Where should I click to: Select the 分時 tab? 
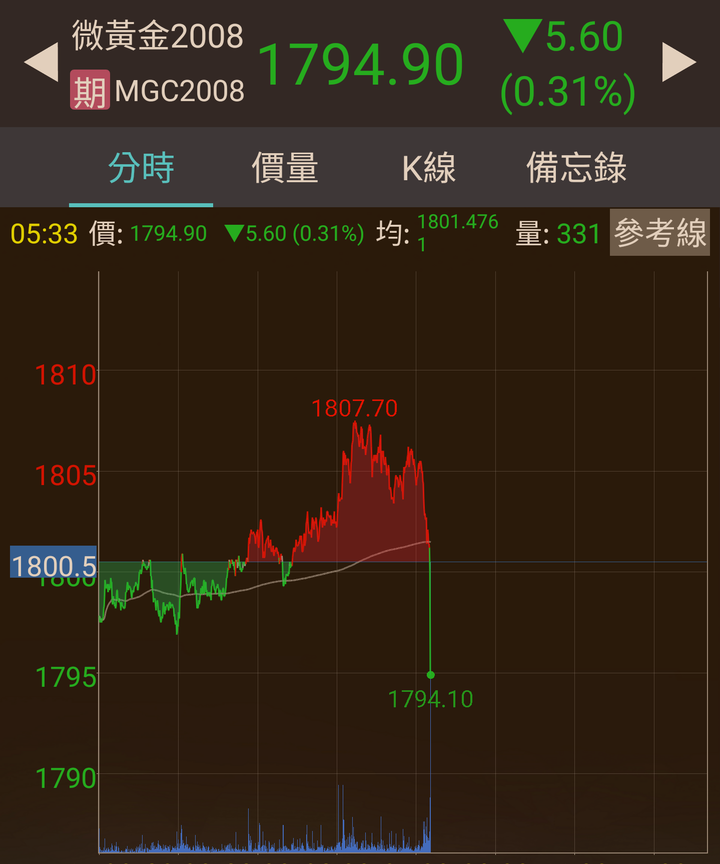point(141,168)
